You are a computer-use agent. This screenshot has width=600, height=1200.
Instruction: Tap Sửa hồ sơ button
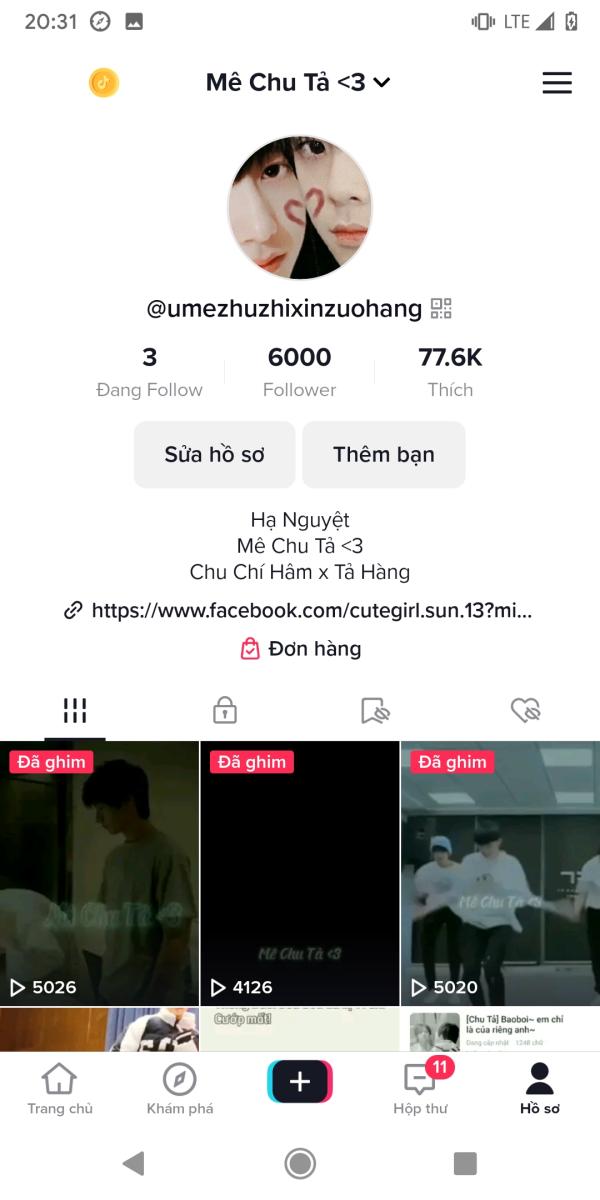pos(215,455)
